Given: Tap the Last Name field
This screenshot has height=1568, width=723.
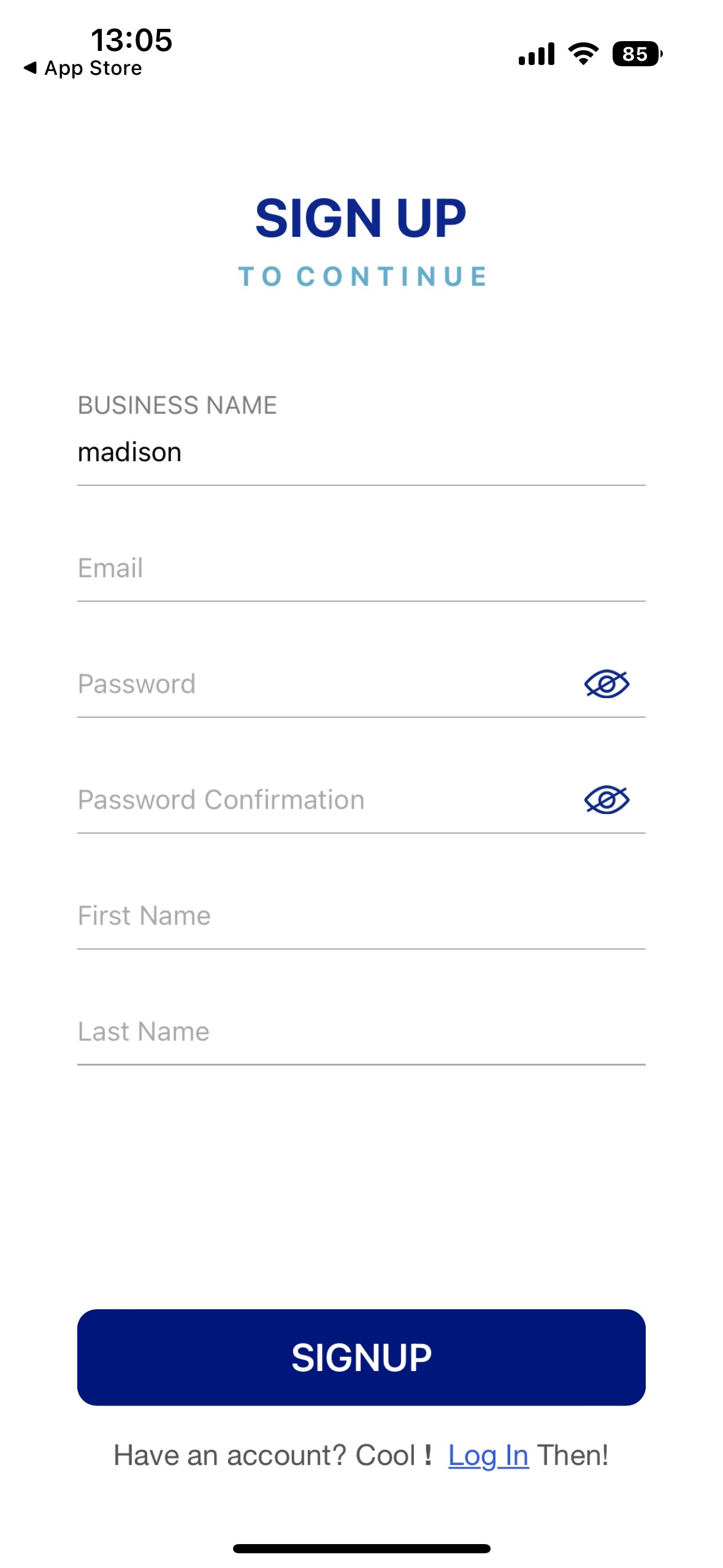Looking at the screenshot, I should coord(361,1032).
